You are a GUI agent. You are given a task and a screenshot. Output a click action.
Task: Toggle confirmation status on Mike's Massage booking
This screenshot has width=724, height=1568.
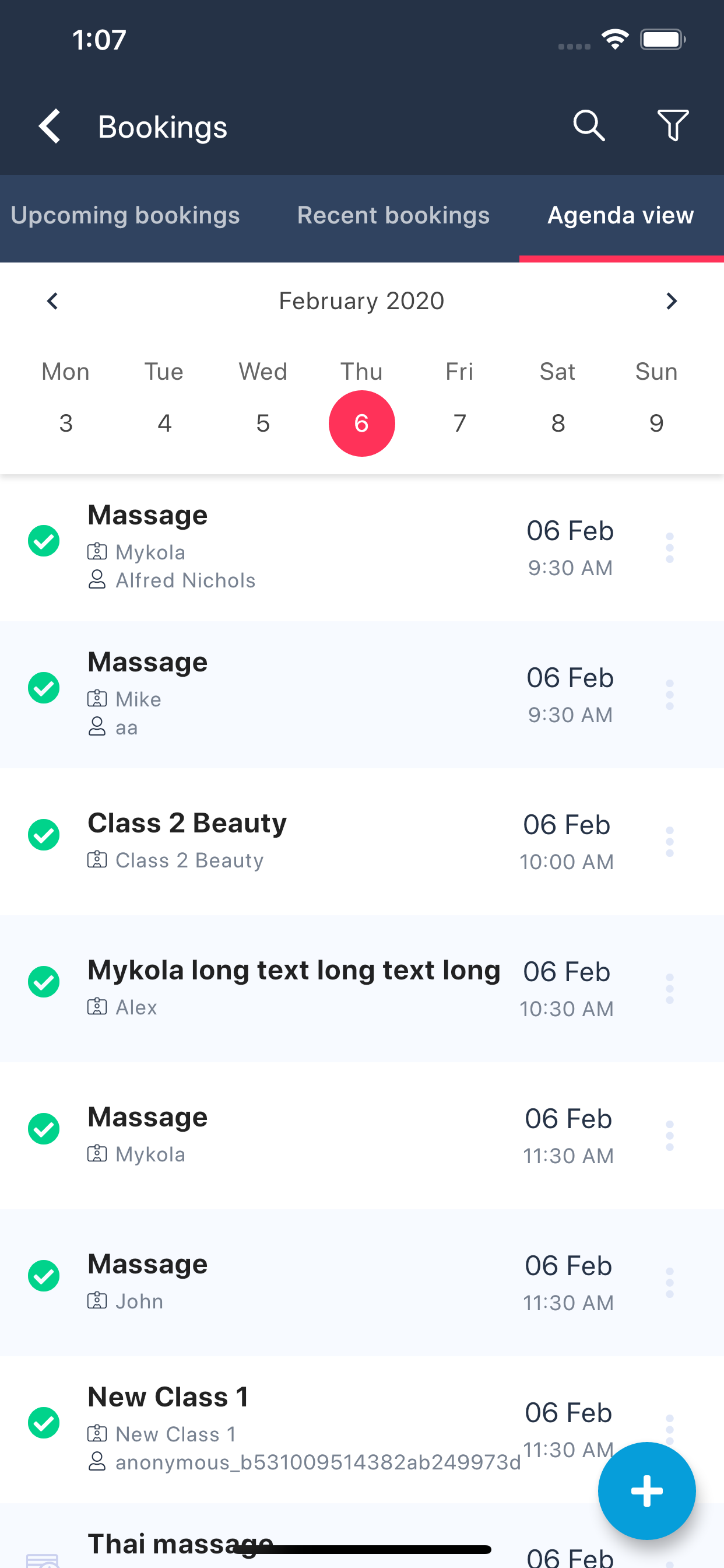click(43, 687)
